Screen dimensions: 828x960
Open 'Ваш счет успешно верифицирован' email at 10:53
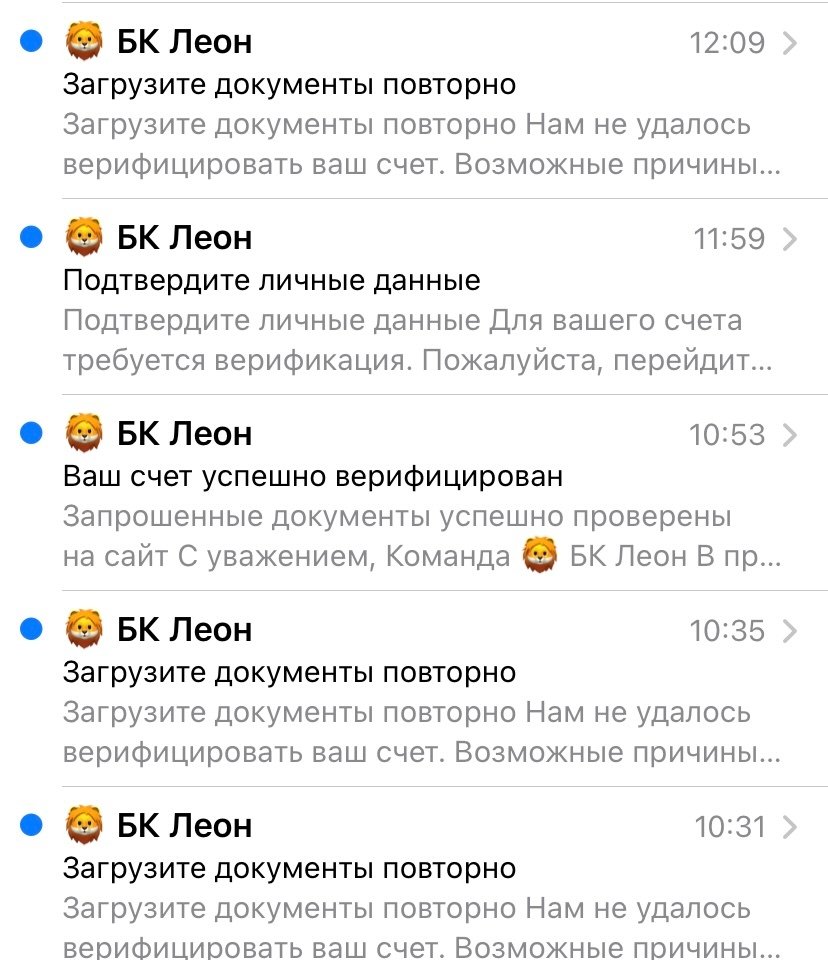click(x=414, y=495)
